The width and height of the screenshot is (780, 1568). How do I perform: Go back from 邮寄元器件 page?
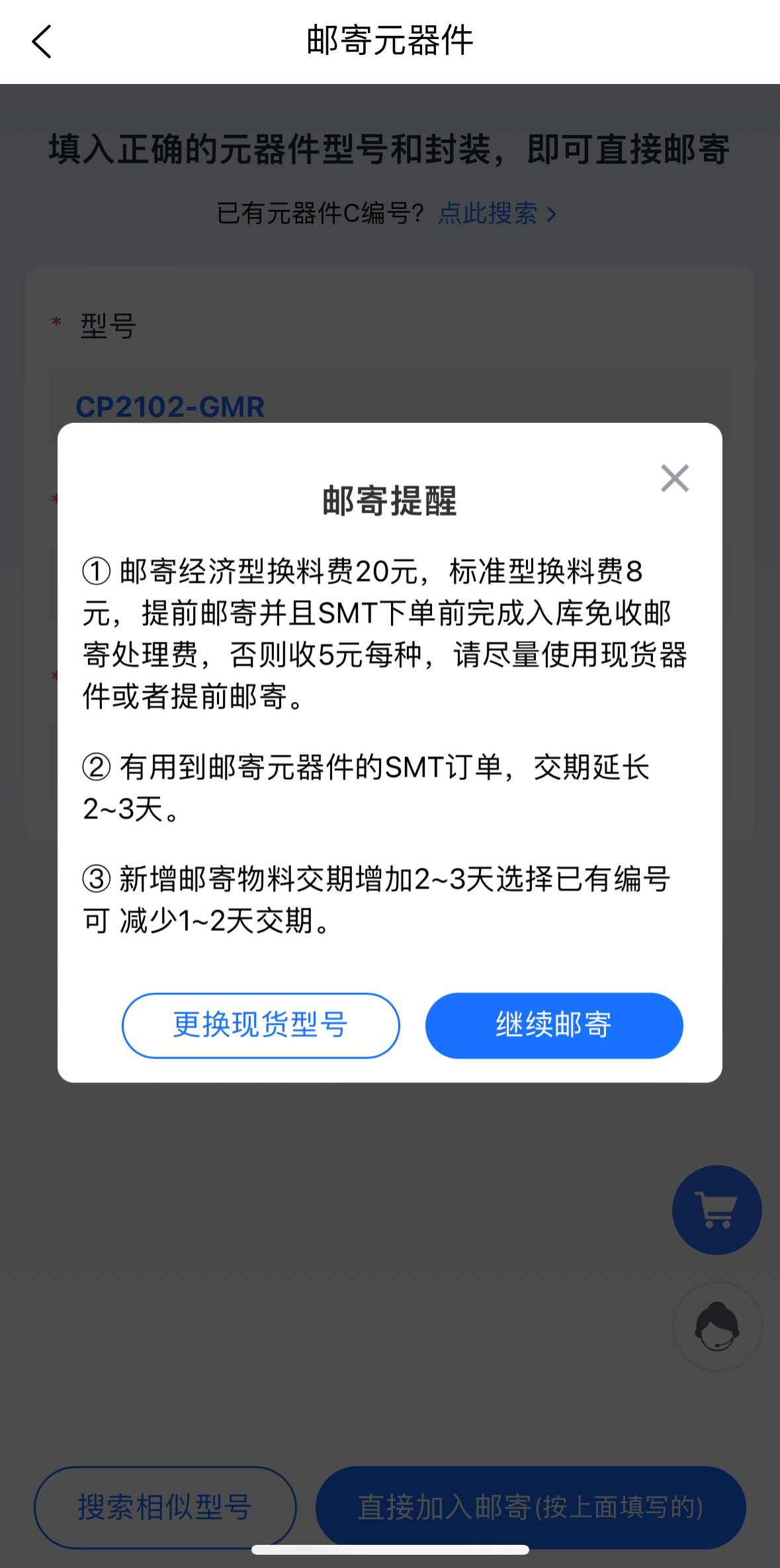[42, 42]
